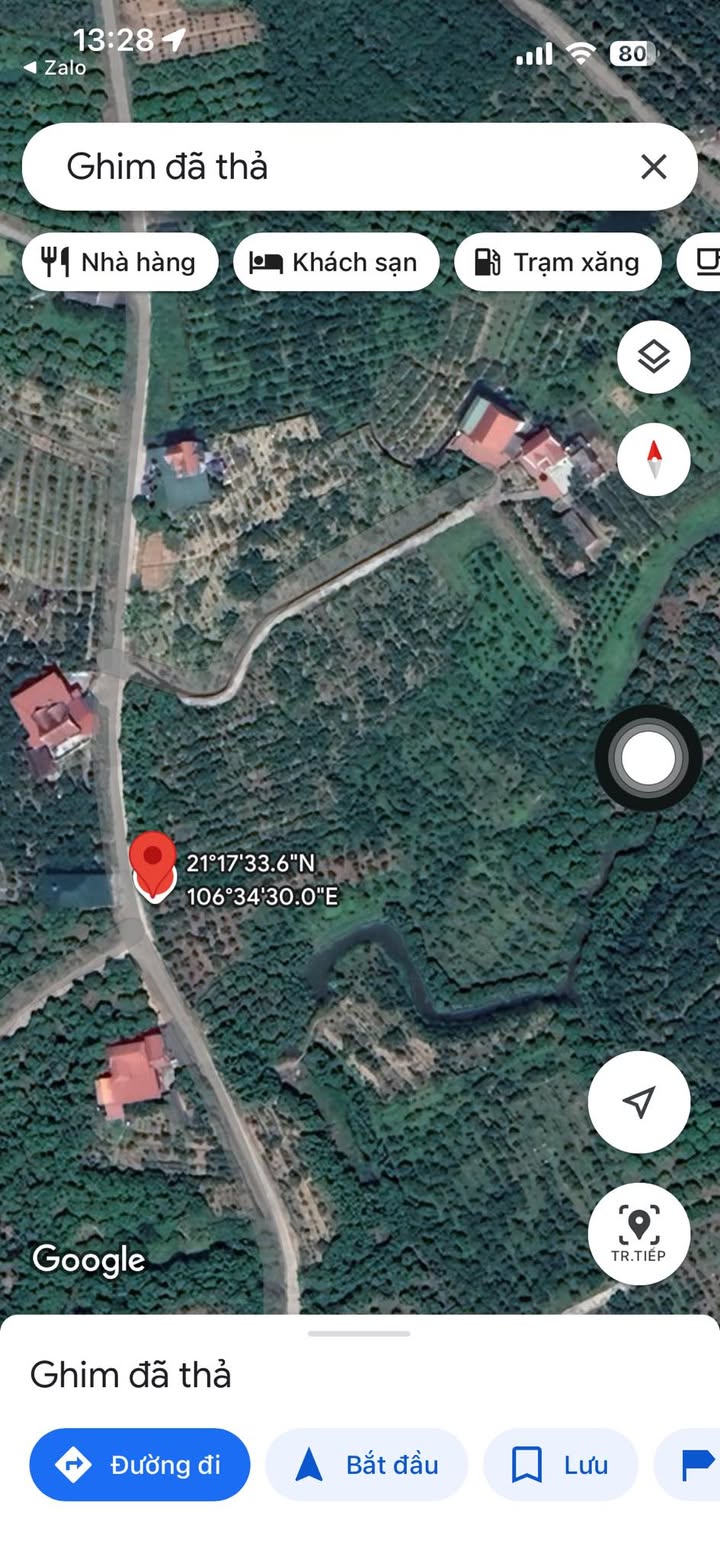Screen dimensions: 720x1560
Task: Show Trạm xăng nearby
Action: click(x=557, y=262)
